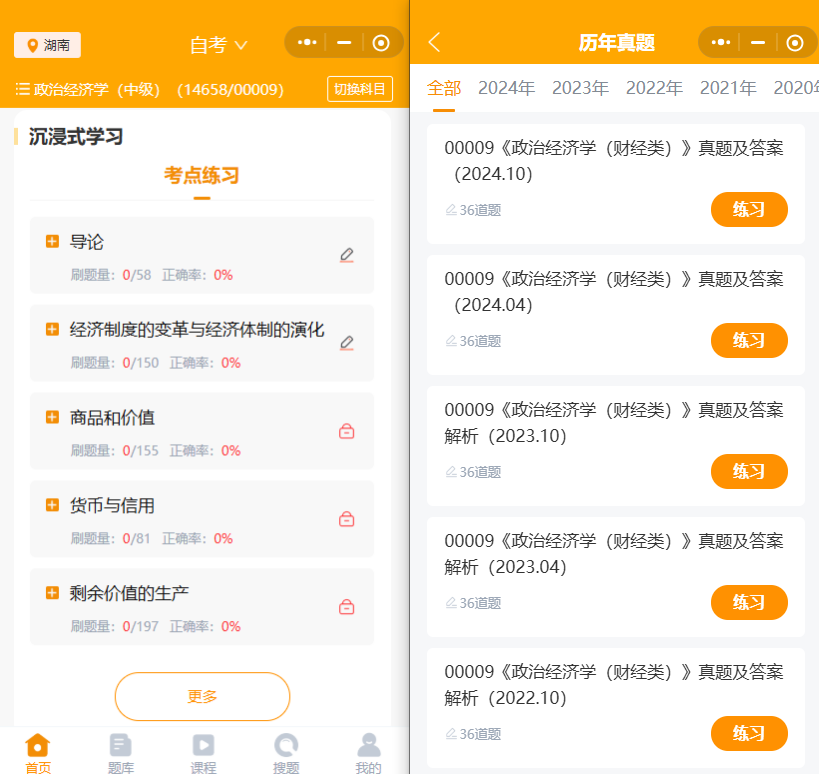Screen dimensions: 819x774
Task: Expand the 导论 chapter
Action: coord(52,241)
